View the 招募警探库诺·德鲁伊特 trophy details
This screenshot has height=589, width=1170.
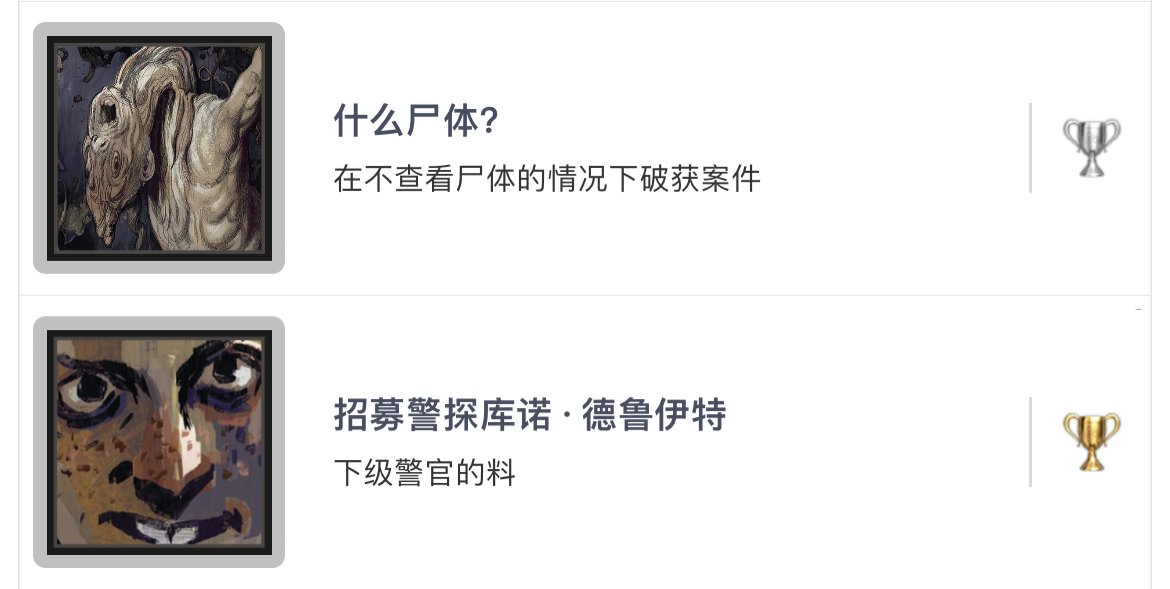click(529, 416)
